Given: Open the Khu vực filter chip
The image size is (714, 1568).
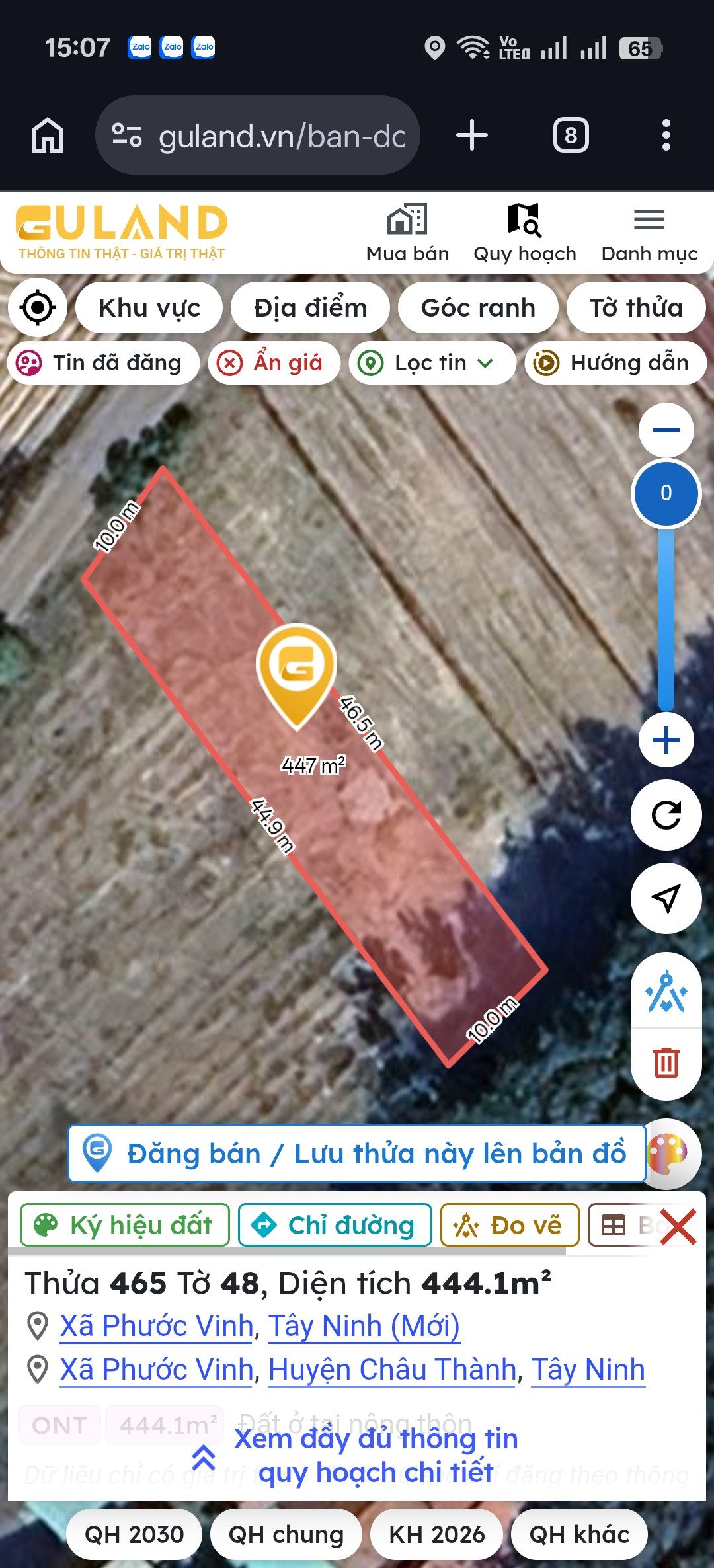Looking at the screenshot, I should [x=149, y=308].
